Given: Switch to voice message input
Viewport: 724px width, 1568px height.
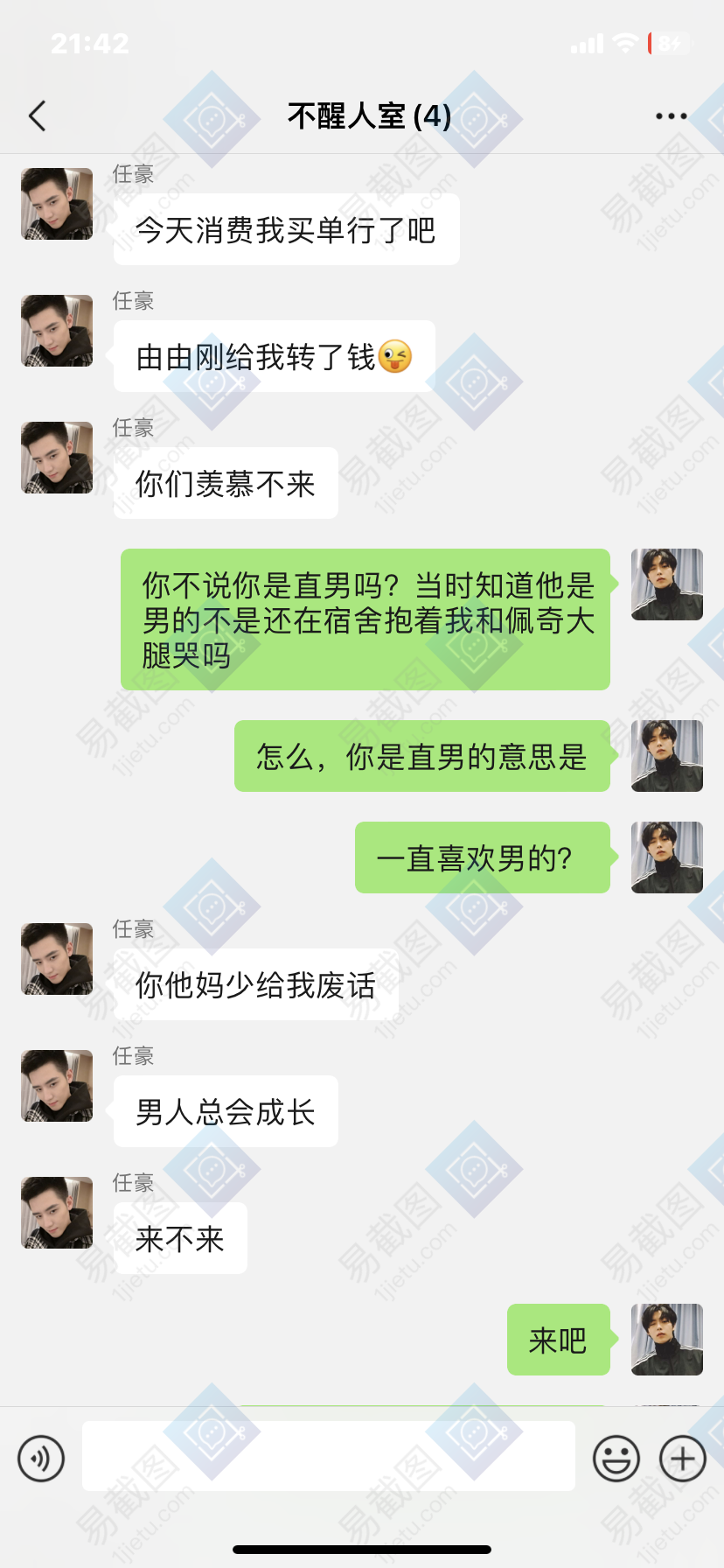Looking at the screenshot, I should [41, 1459].
